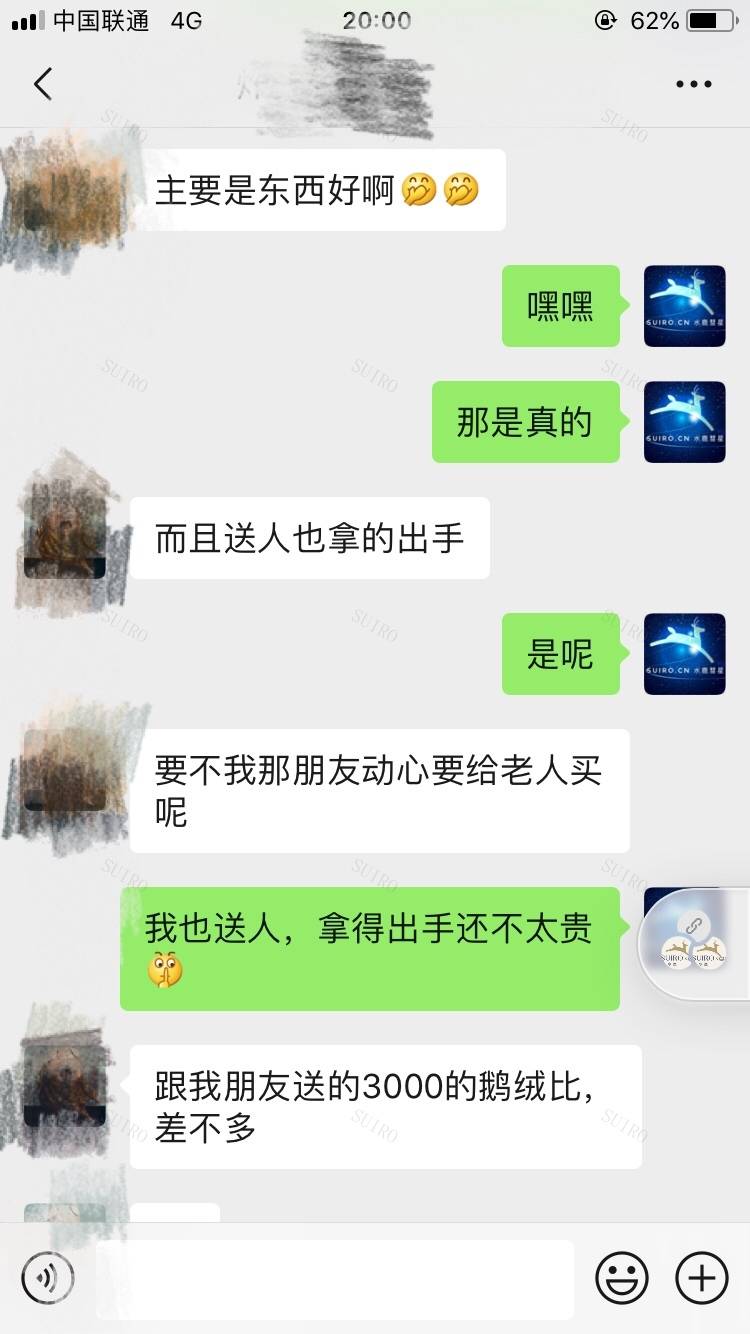Open contact avatar beside 而且送人也拿的出手

click(65, 536)
